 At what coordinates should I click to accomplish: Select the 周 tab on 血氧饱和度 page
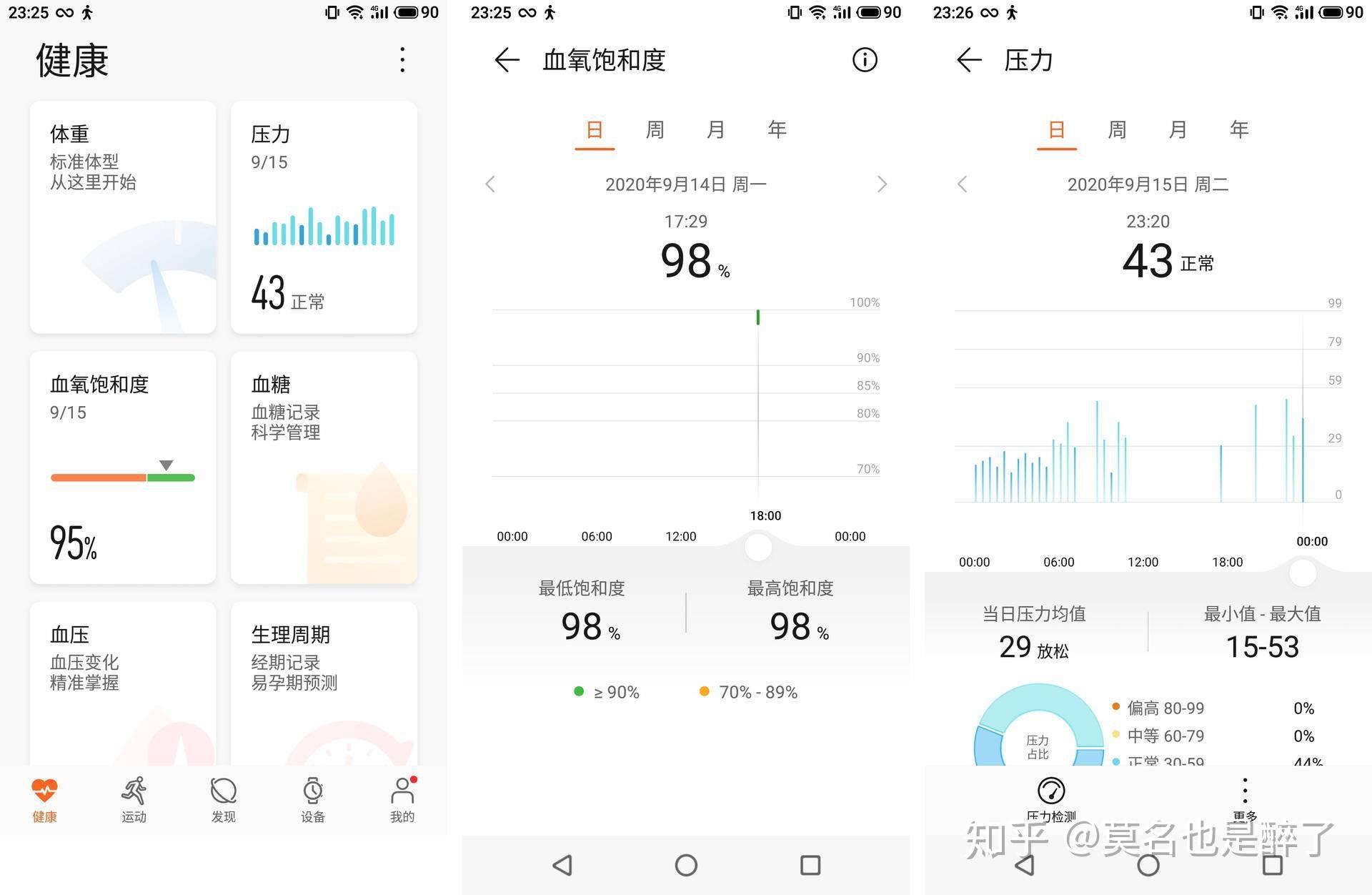(655, 130)
